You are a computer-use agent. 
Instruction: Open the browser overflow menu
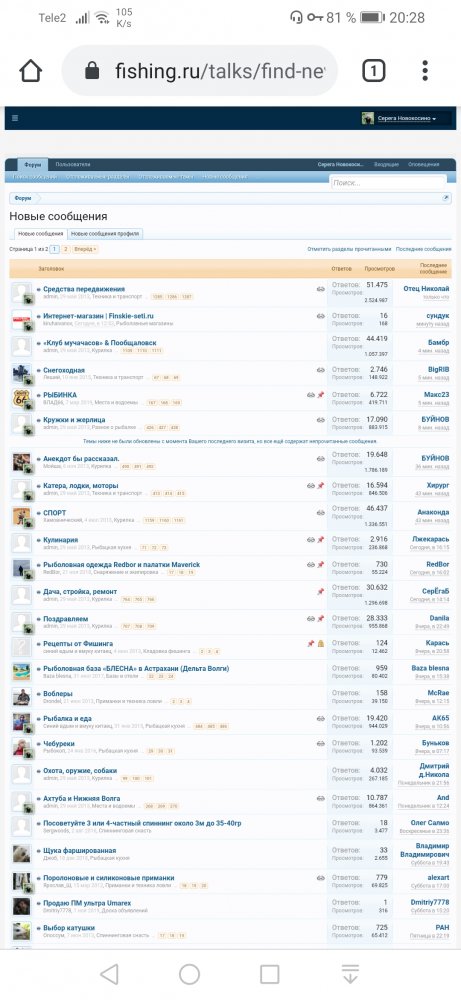[425, 71]
